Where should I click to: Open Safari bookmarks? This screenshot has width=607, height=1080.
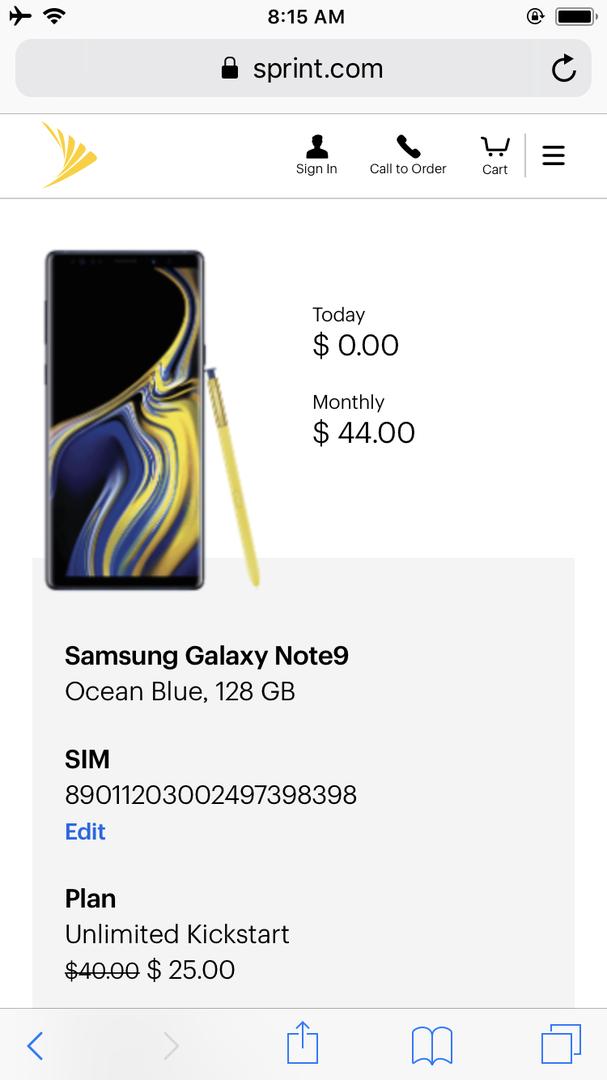pos(432,1045)
